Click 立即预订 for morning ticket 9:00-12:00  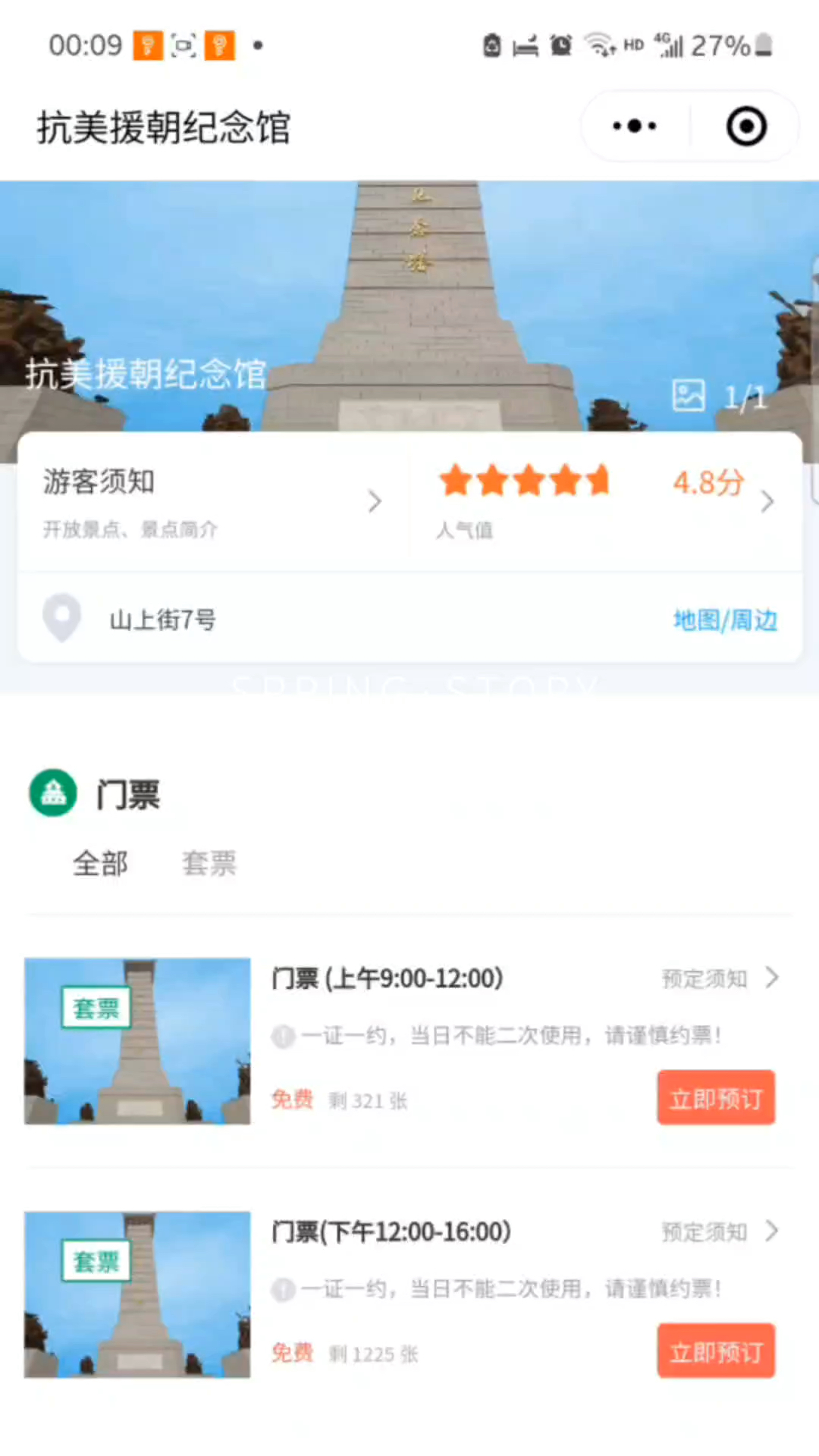point(715,1097)
